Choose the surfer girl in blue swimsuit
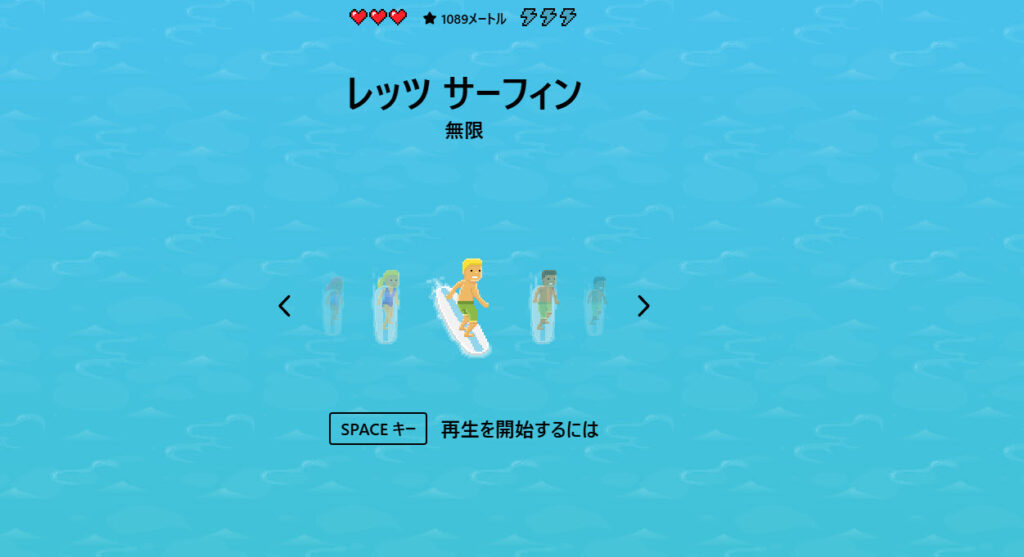The width and height of the screenshot is (1024, 557). pyautogui.click(x=387, y=305)
